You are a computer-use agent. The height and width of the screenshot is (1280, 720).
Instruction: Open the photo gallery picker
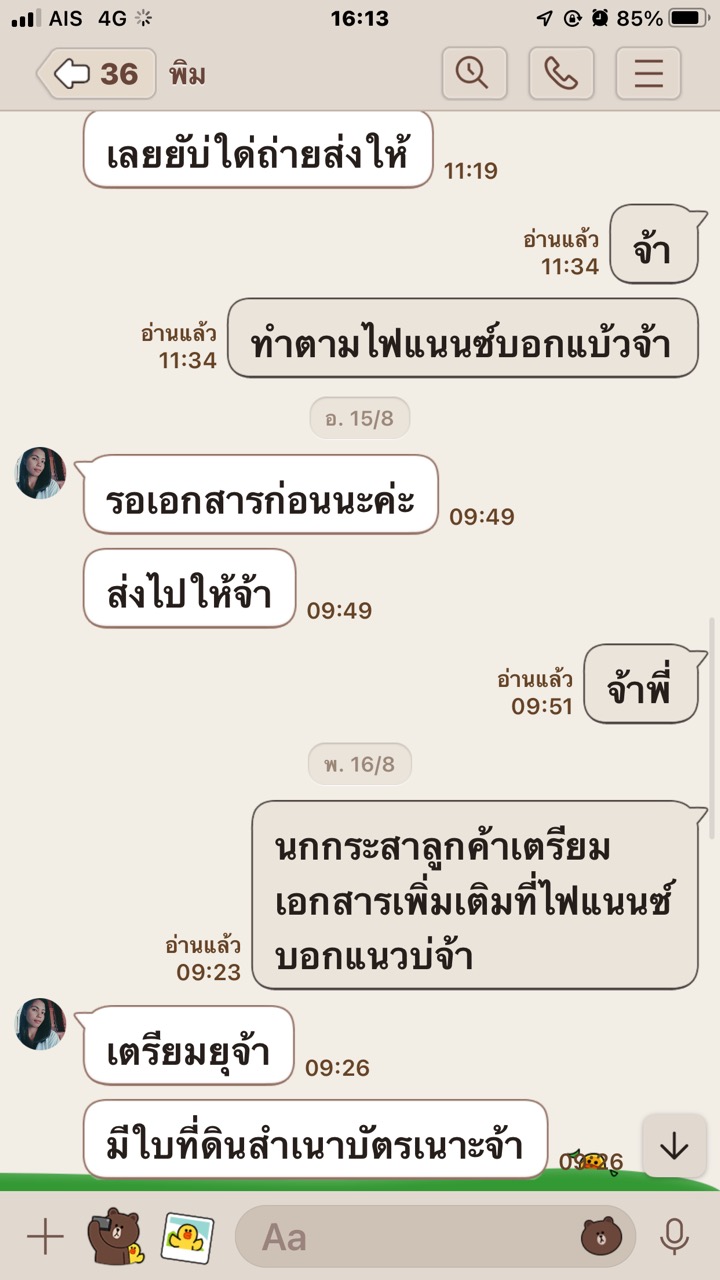pos(188,1237)
